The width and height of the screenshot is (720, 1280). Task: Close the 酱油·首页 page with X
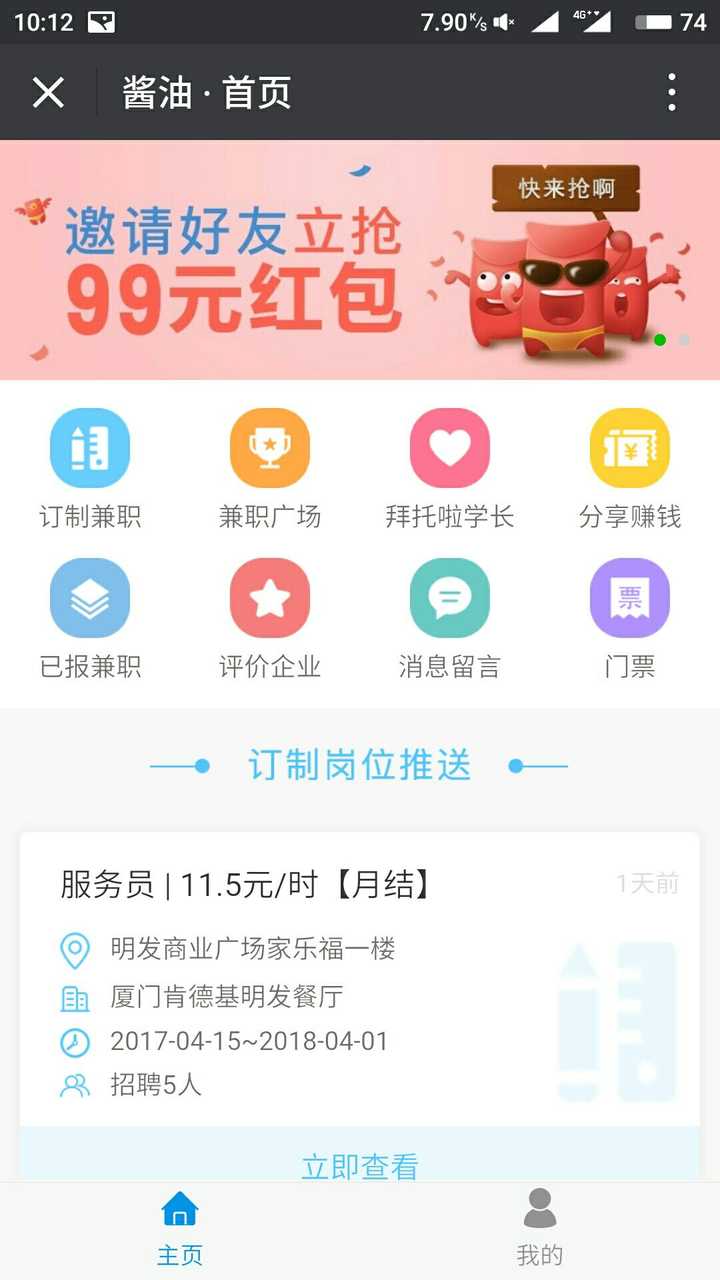click(x=47, y=91)
